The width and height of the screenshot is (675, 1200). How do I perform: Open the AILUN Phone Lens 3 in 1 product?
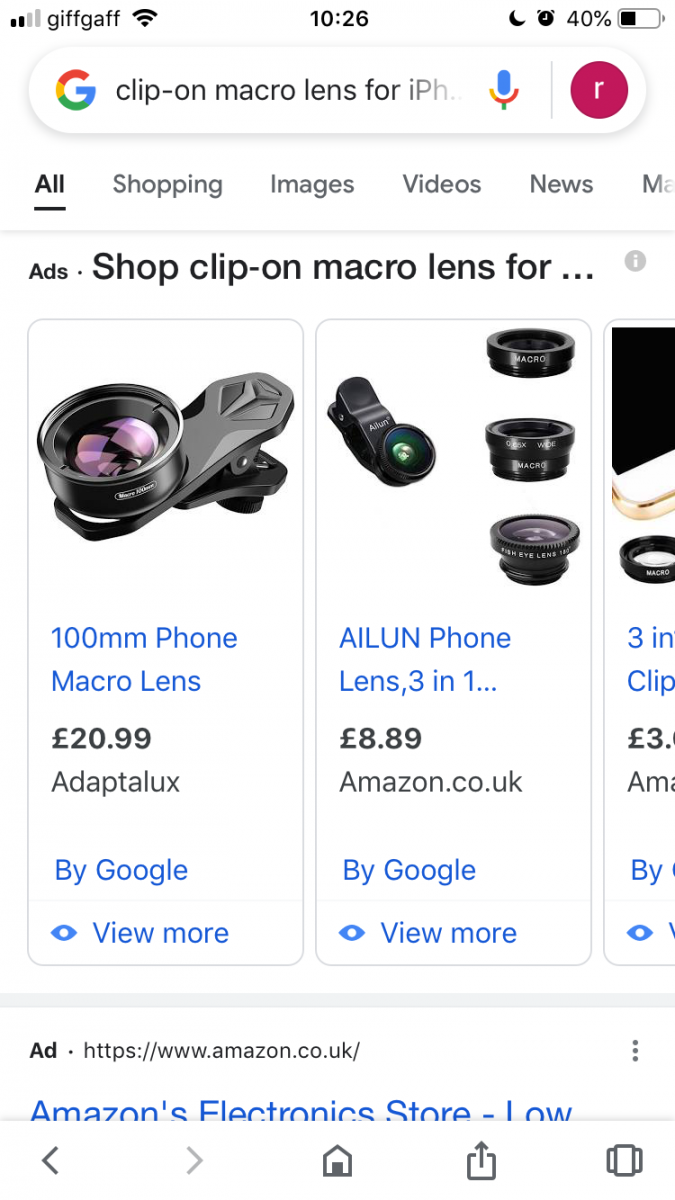click(x=425, y=660)
